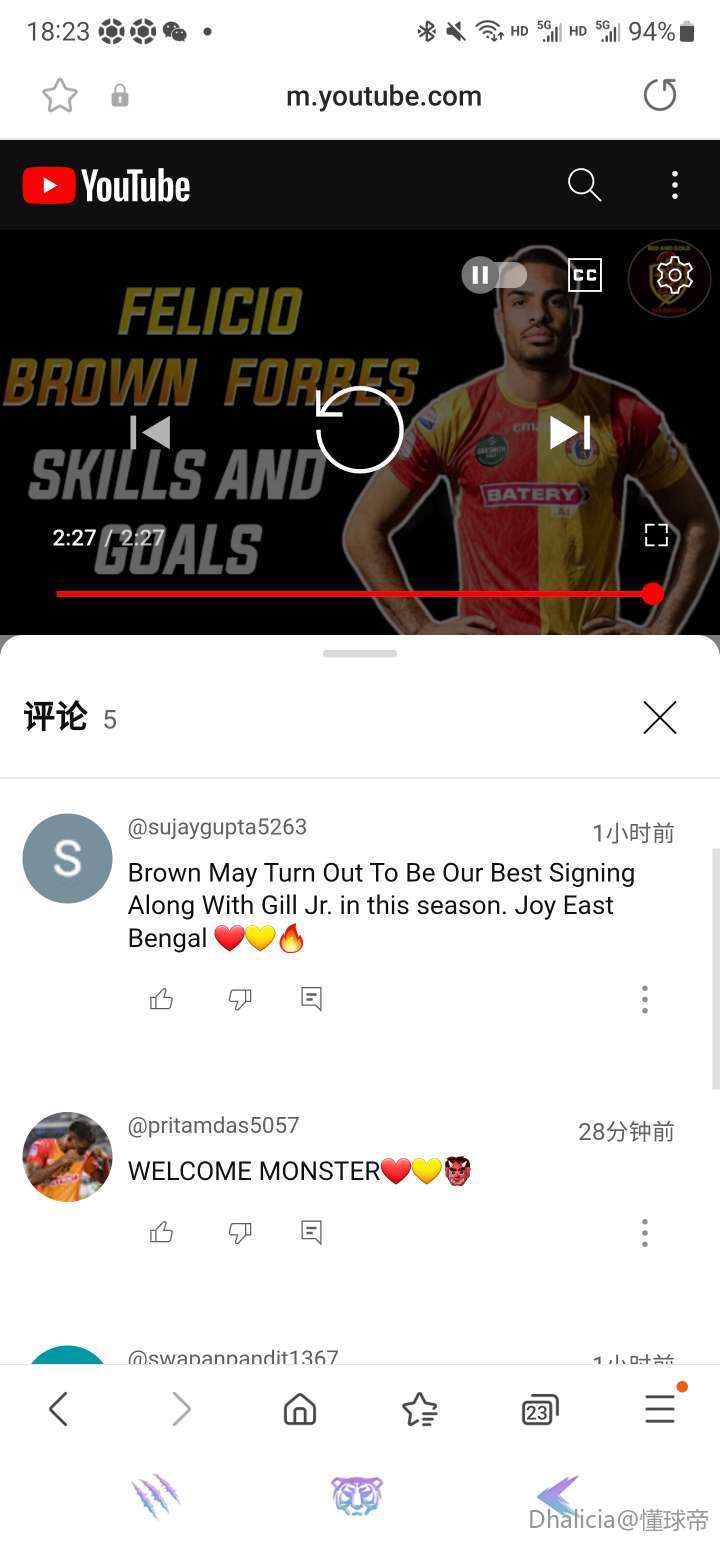Open options for pritamdas5057's comment
This screenshot has height=1544, width=720.
point(645,1233)
